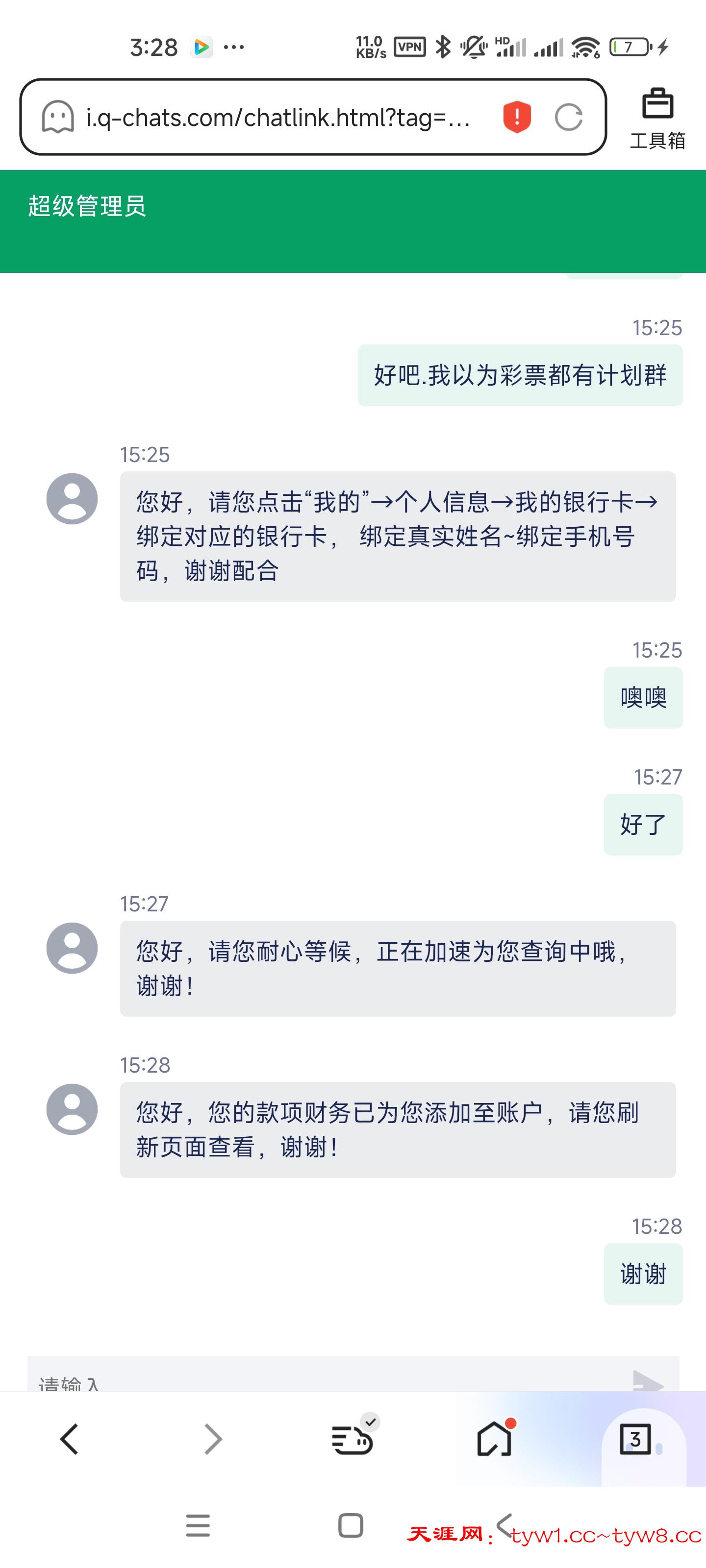Go forward to the next page

(x=213, y=1440)
